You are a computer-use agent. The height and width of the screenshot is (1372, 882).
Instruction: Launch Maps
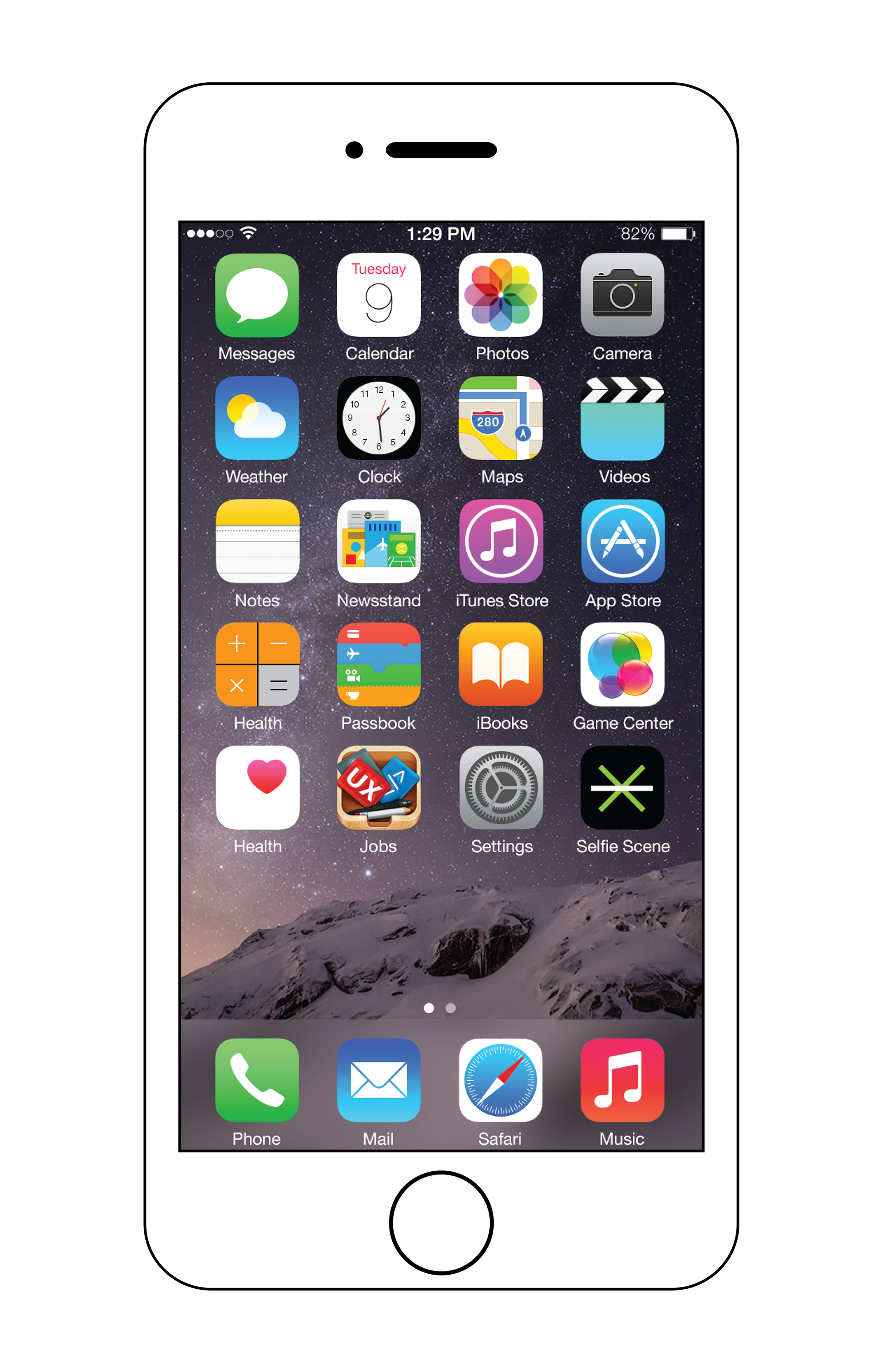point(501,418)
